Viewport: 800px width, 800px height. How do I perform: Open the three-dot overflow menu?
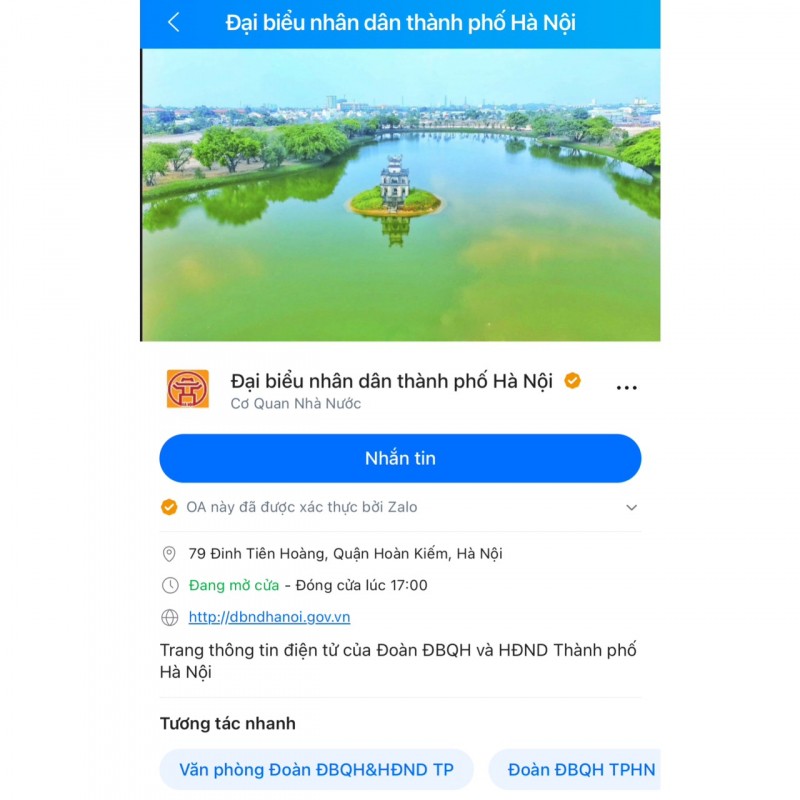tap(627, 388)
